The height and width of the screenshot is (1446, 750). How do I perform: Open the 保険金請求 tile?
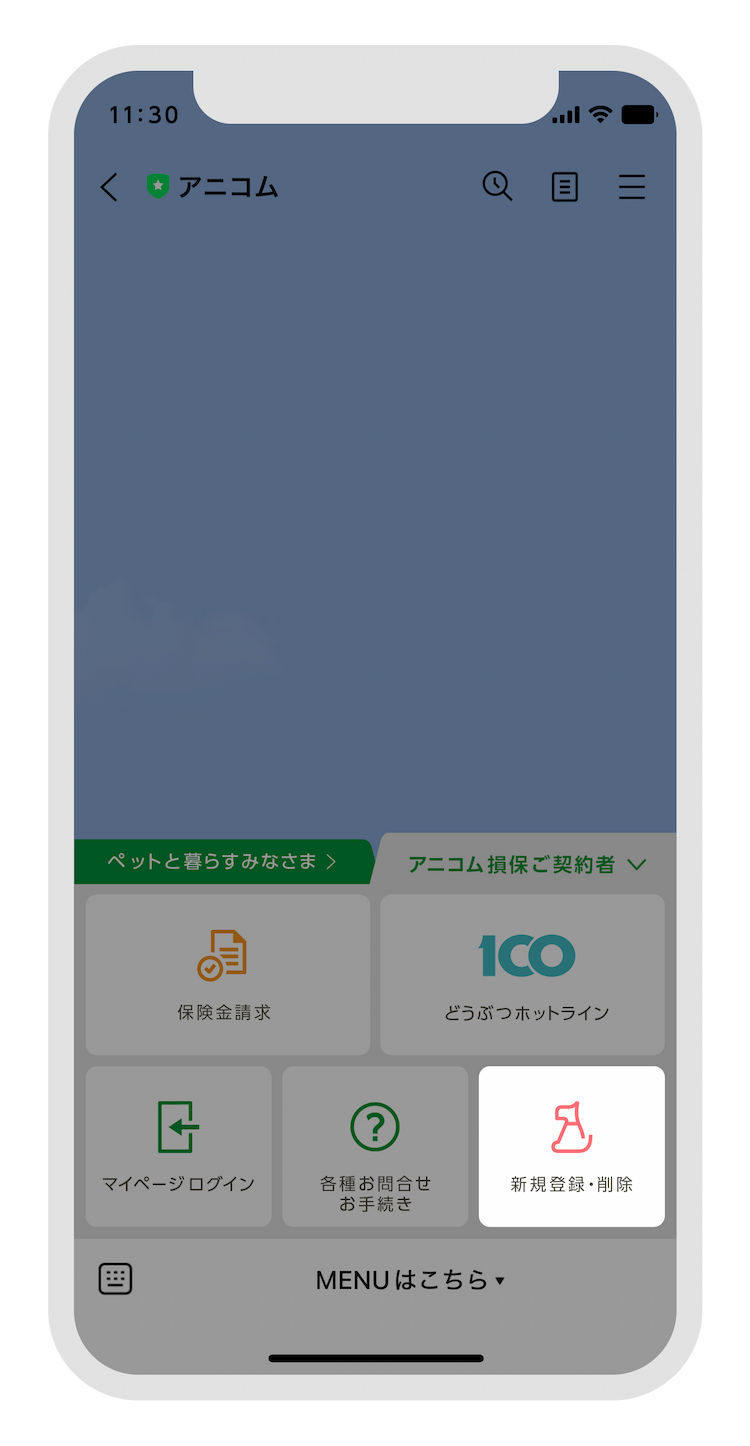click(x=227, y=974)
